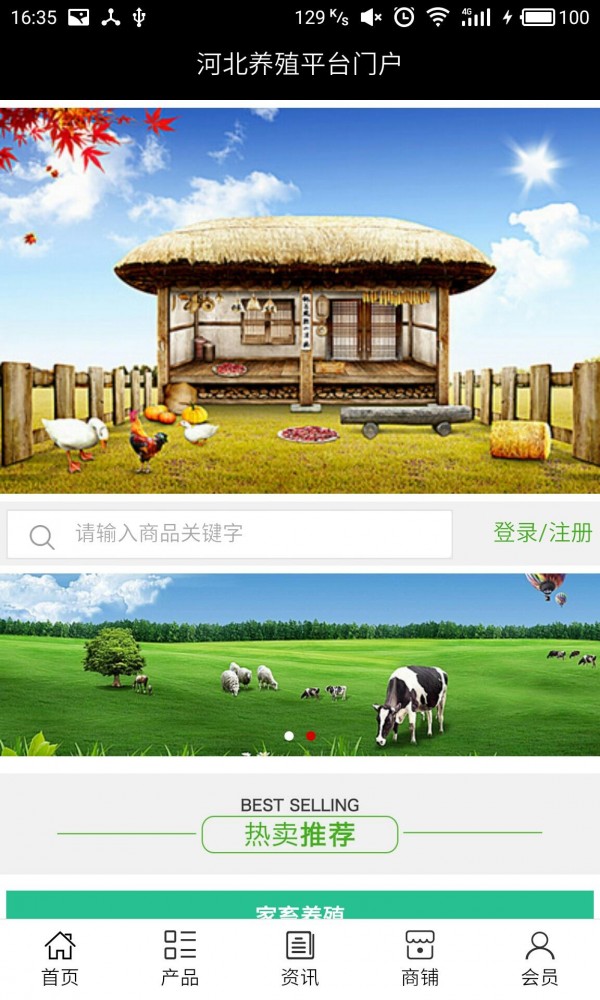Open the 产品 products tab
Viewport: 600px width, 1000px height.
[180, 958]
